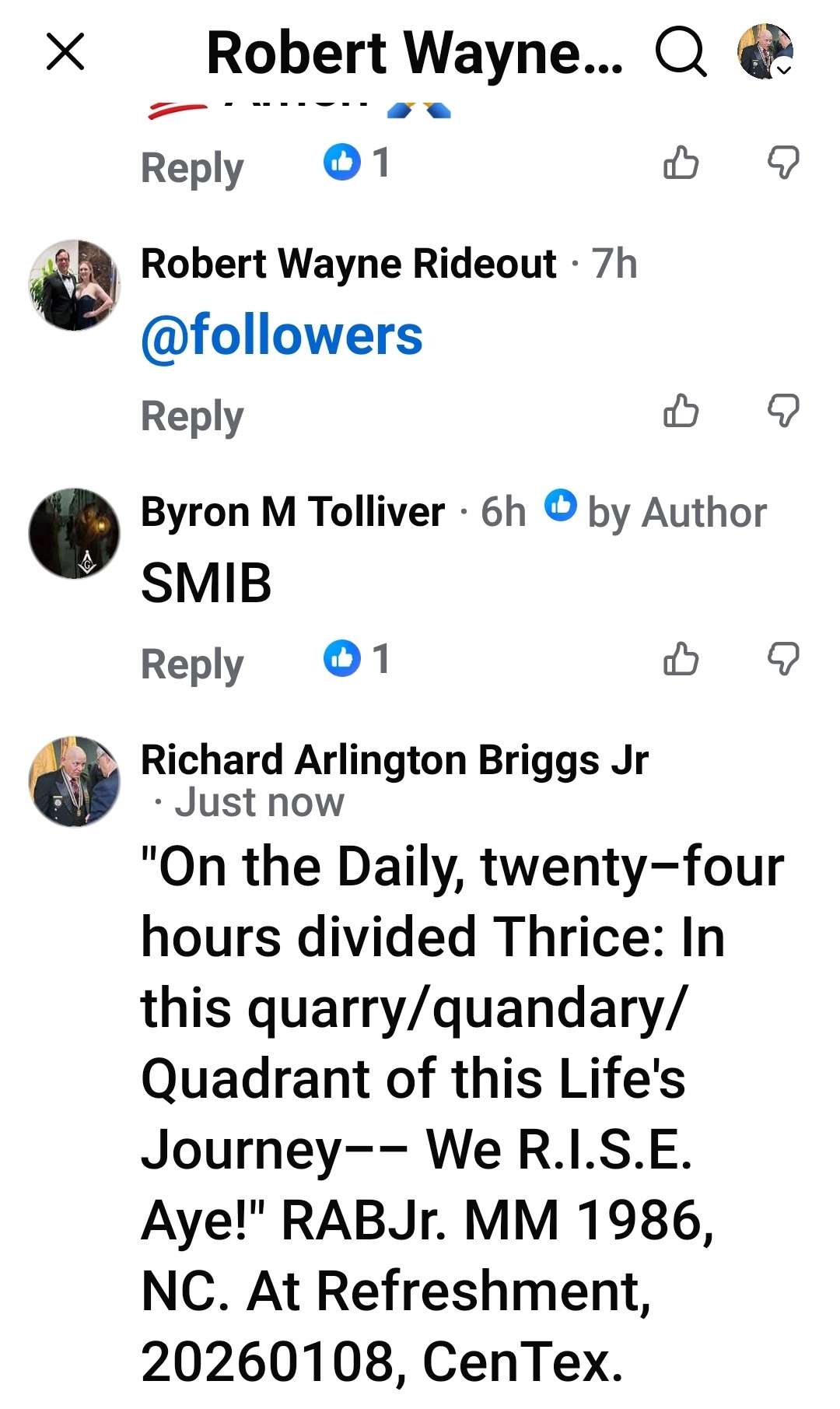Dislike Robert Wayne Rideout's @followers comment
The height and width of the screenshot is (1409, 840).
783,411
